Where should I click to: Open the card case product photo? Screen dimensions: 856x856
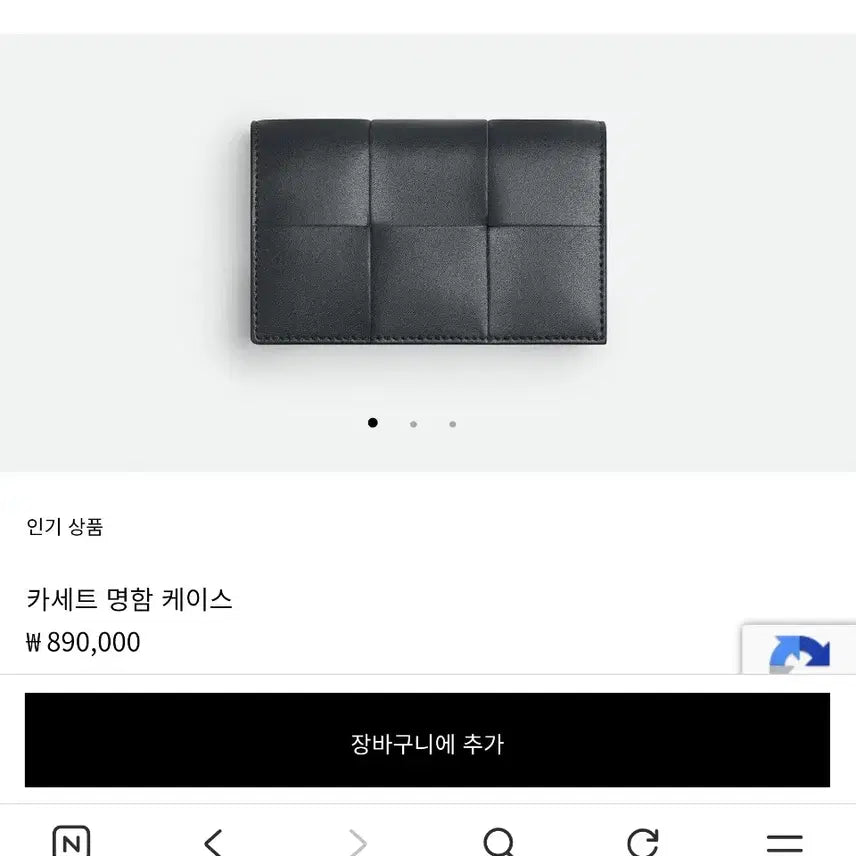click(428, 232)
